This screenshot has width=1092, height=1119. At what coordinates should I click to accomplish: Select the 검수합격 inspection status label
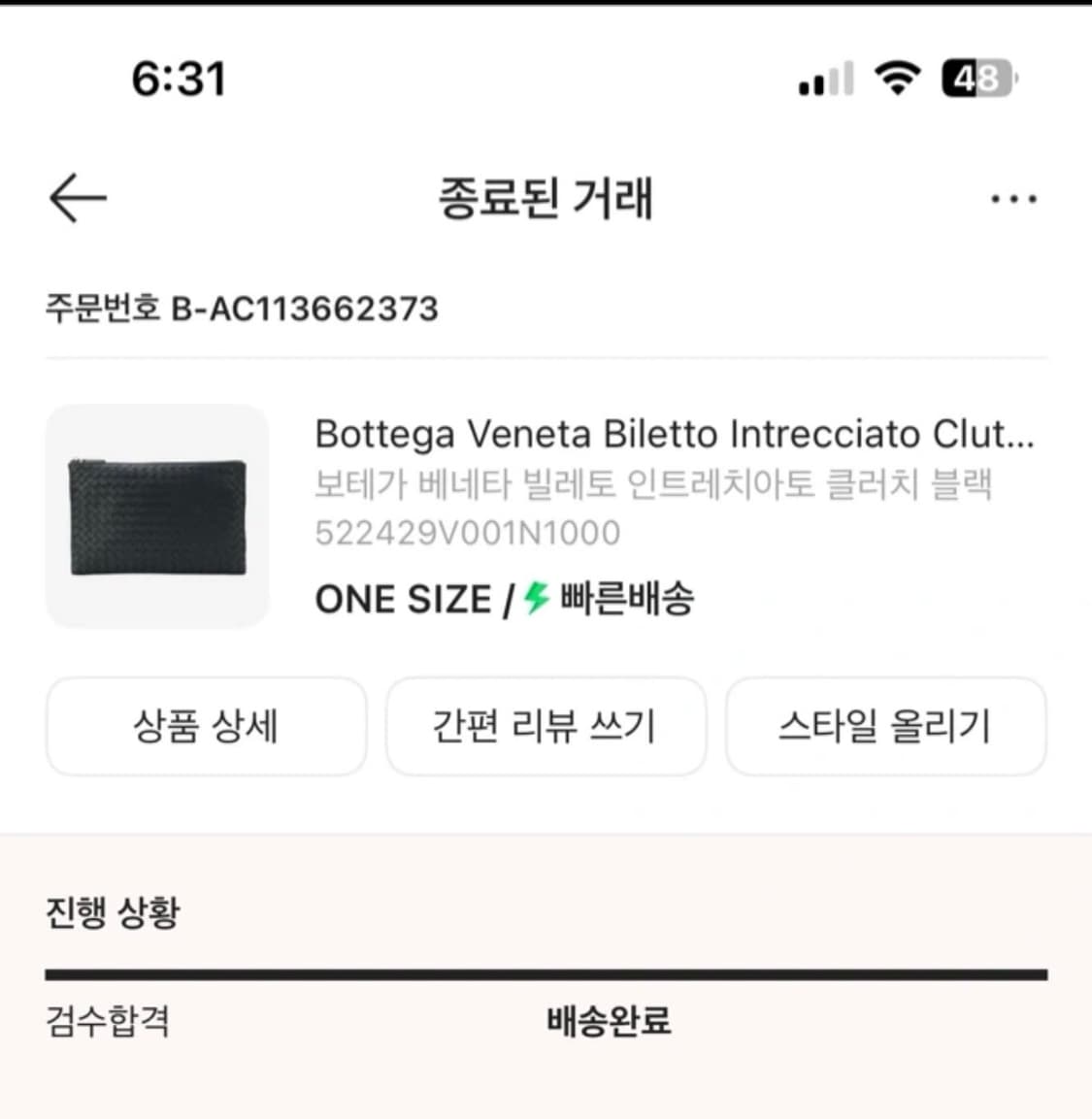pos(107,1024)
